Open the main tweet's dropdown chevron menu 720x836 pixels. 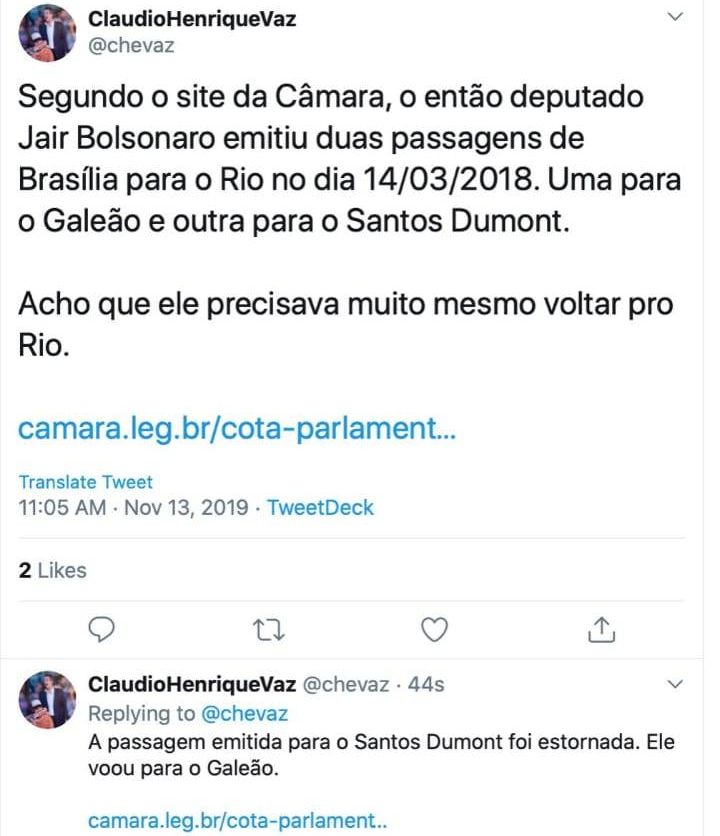click(x=676, y=19)
